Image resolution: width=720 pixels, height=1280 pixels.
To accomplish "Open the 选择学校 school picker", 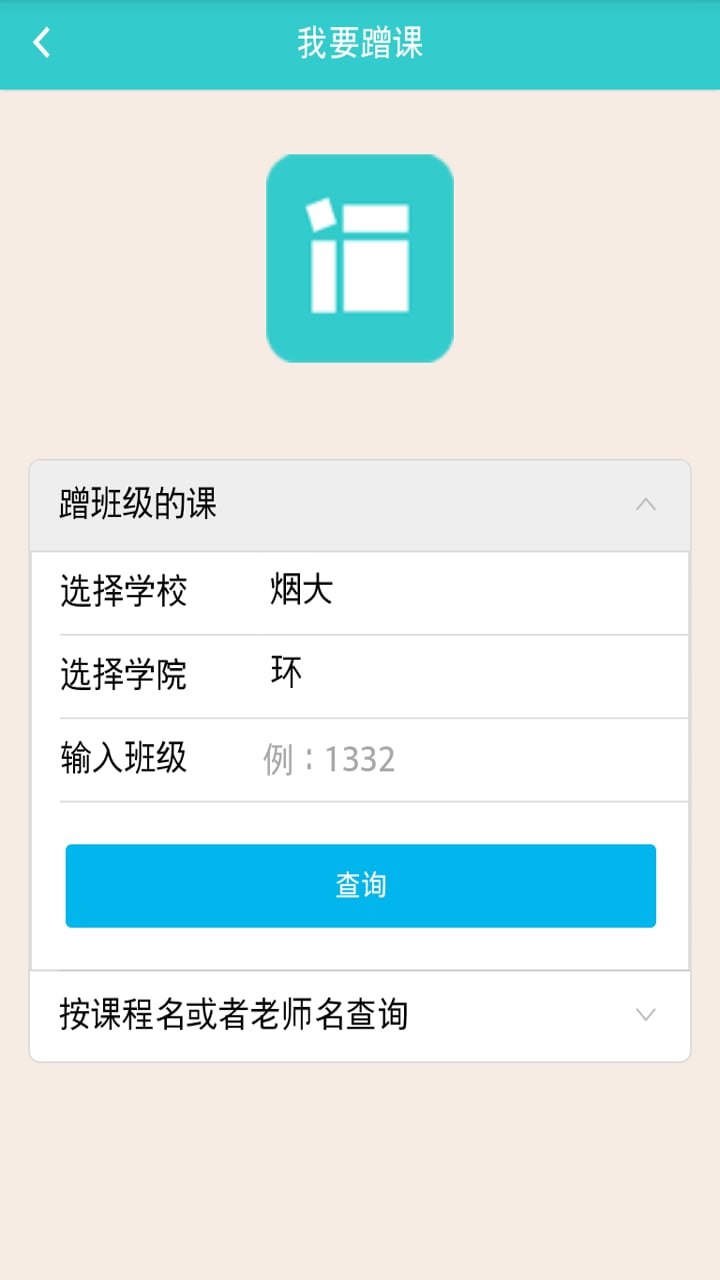I will tap(374, 592).
